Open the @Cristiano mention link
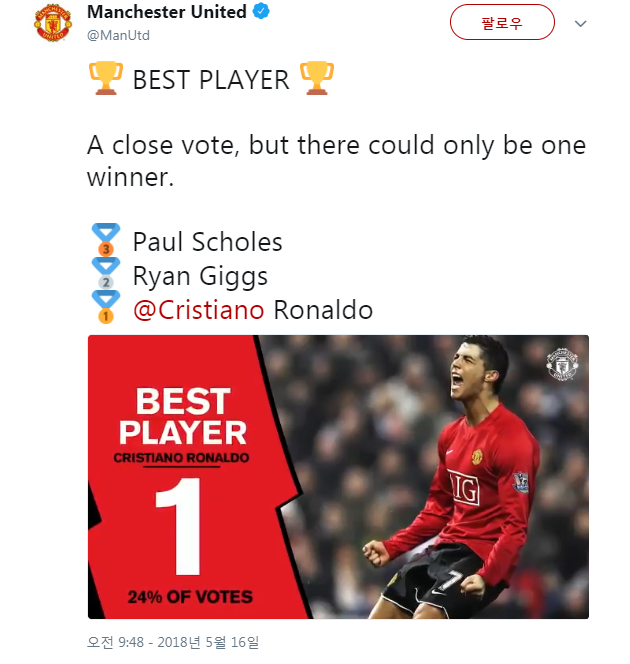The image size is (630, 664). pyautogui.click(x=198, y=310)
